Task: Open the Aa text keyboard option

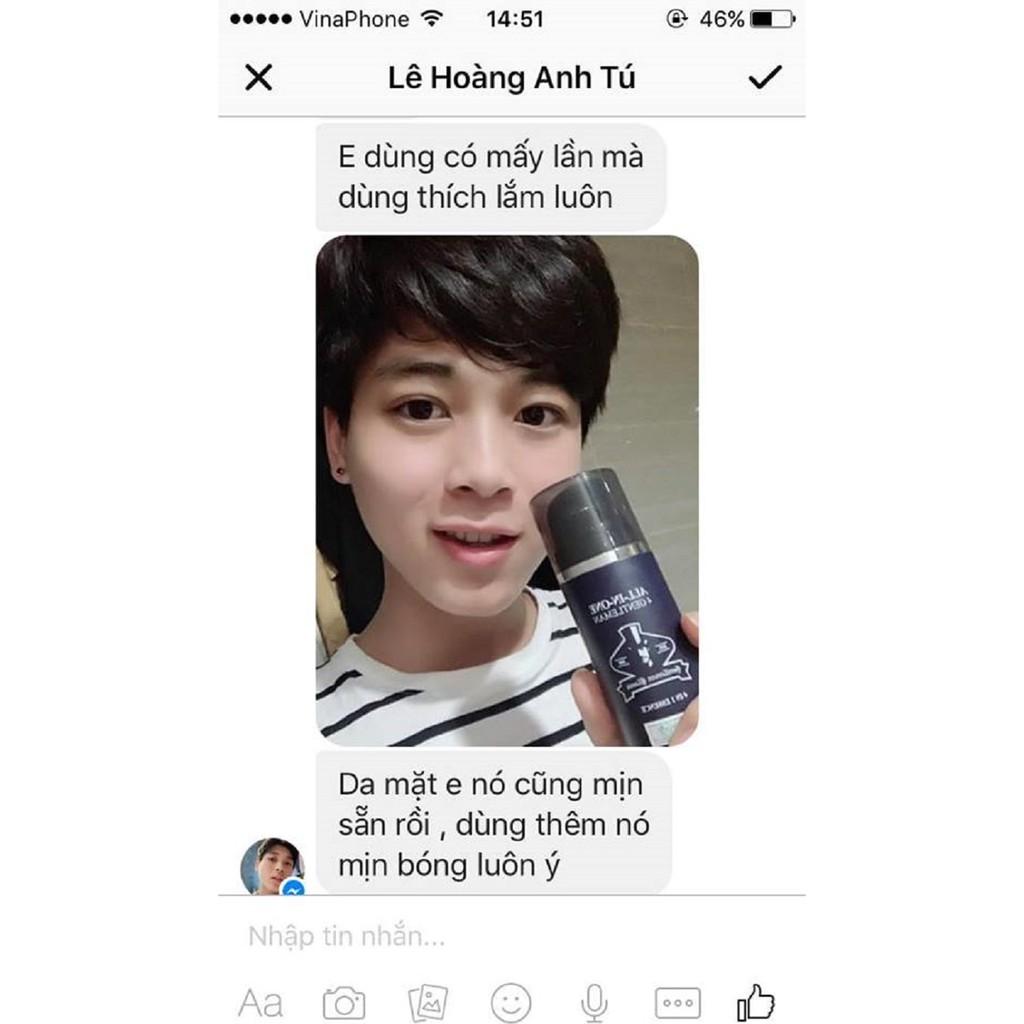Action: coord(261,1002)
